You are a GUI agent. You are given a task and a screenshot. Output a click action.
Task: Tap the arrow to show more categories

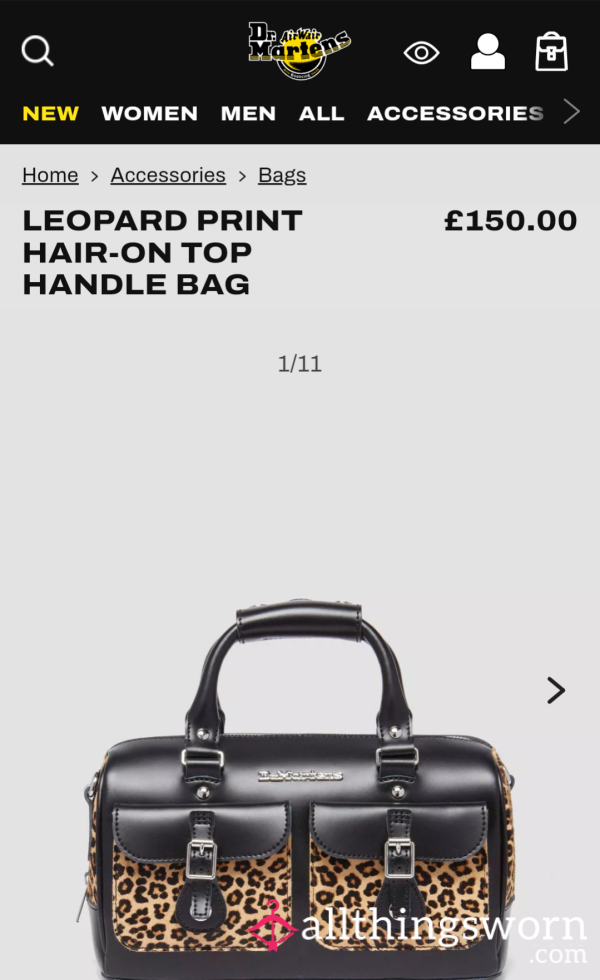coord(571,112)
